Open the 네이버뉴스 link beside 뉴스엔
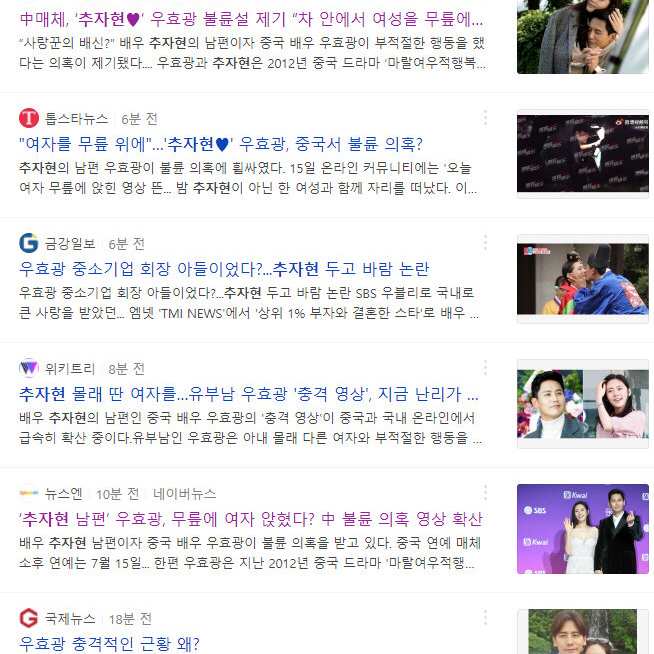The height and width of the screenshot is (654, 654). [184, 494]
